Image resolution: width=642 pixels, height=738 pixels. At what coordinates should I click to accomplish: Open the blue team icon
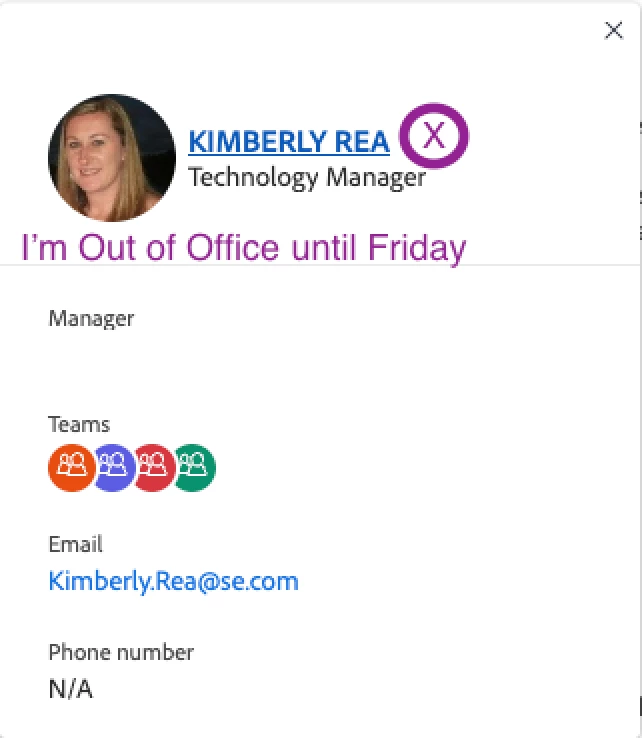point(115,467)
